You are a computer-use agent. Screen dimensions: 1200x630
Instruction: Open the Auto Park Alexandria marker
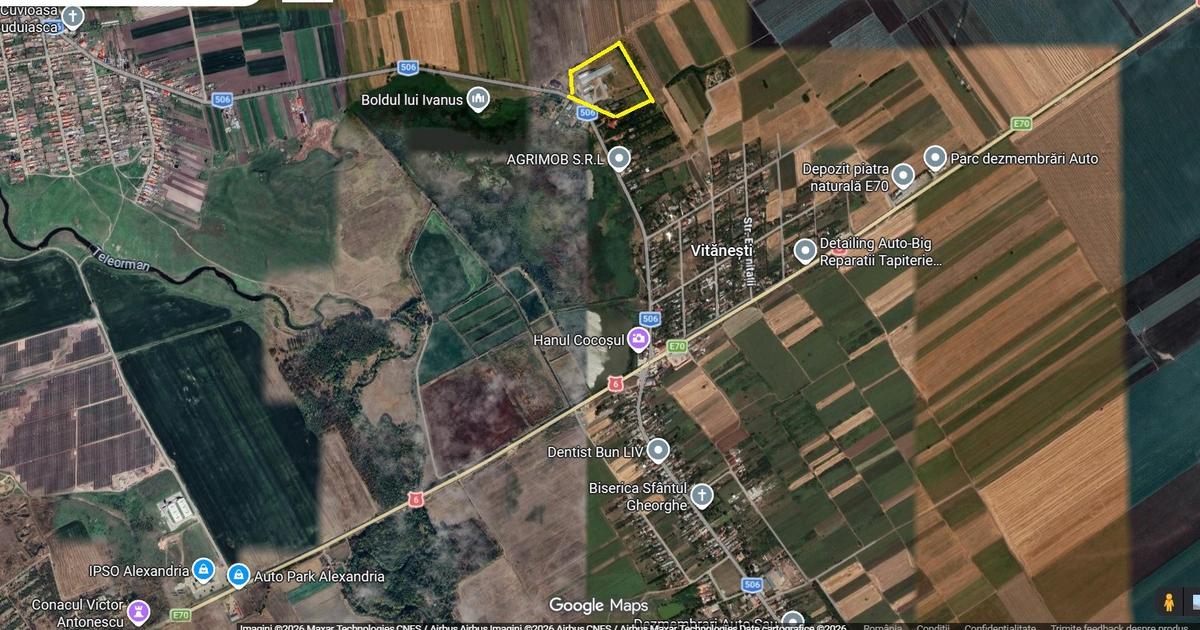point(238,576)
